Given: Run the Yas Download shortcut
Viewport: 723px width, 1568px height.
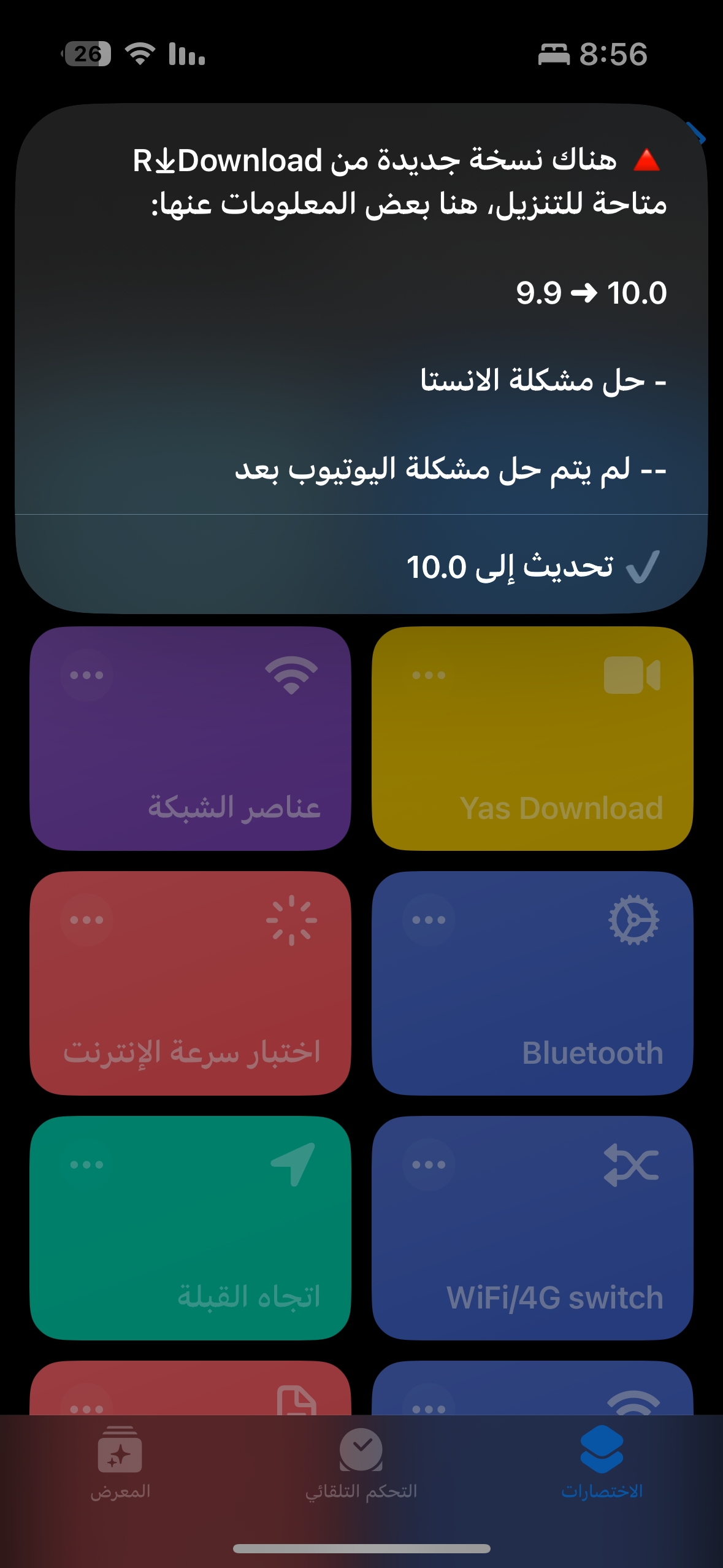Looking at the screenshot, I should coord(532,755).
